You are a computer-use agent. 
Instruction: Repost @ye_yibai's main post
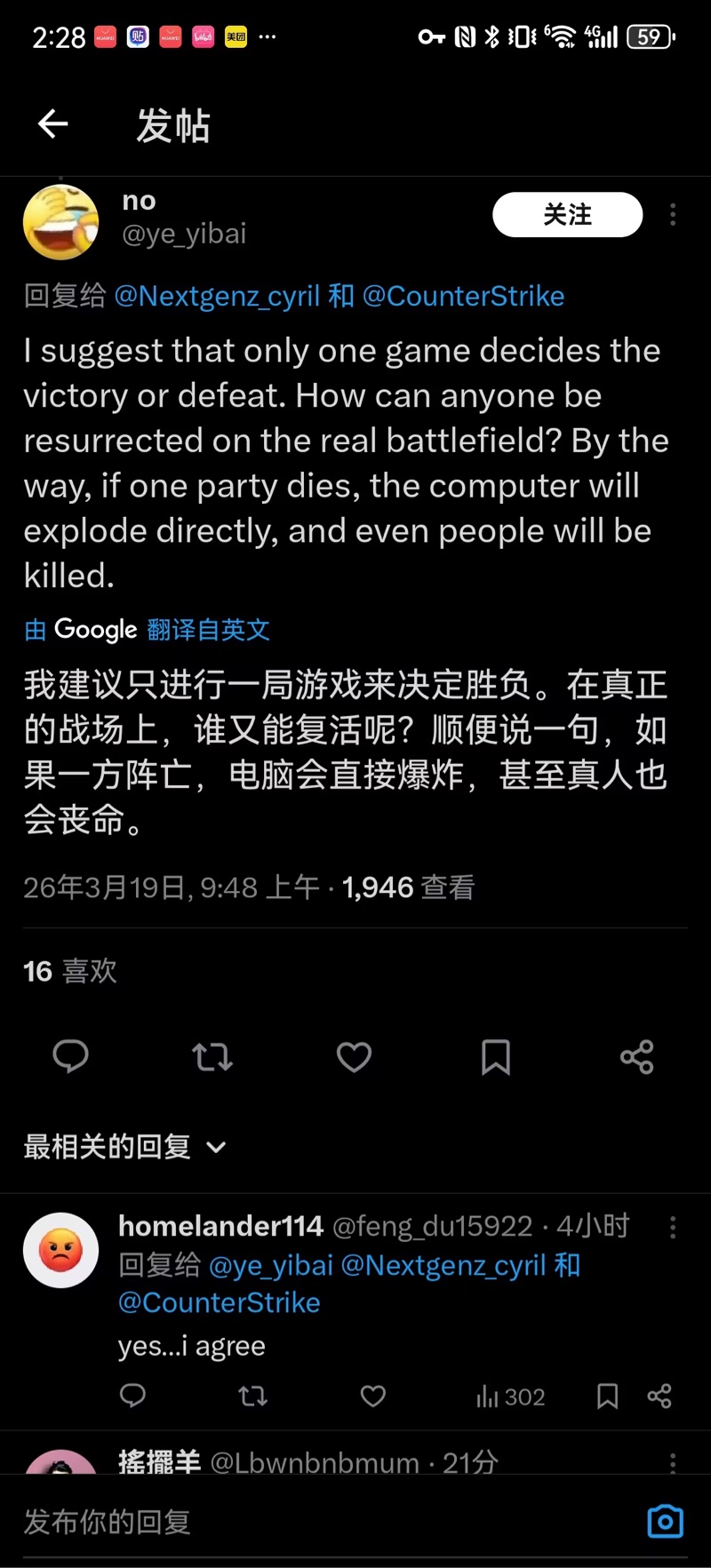[212, 1056]
